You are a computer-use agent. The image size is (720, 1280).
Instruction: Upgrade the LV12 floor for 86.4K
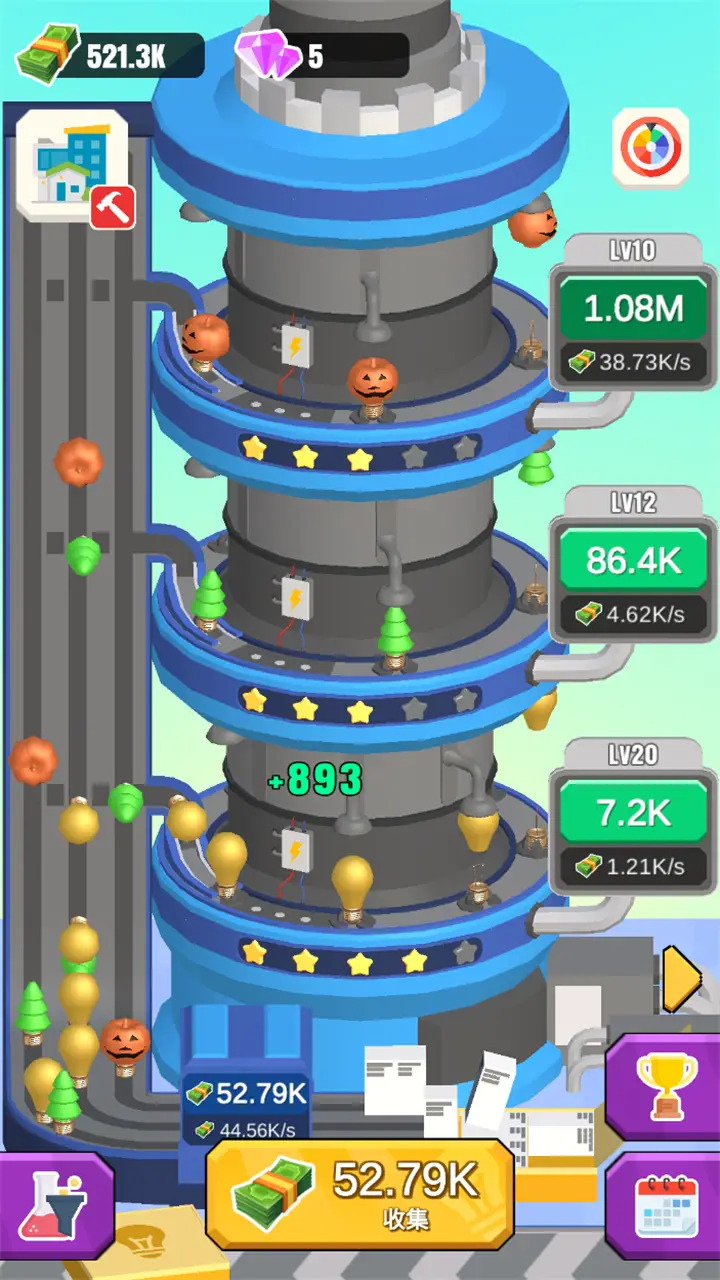click(x=633, y=561)
